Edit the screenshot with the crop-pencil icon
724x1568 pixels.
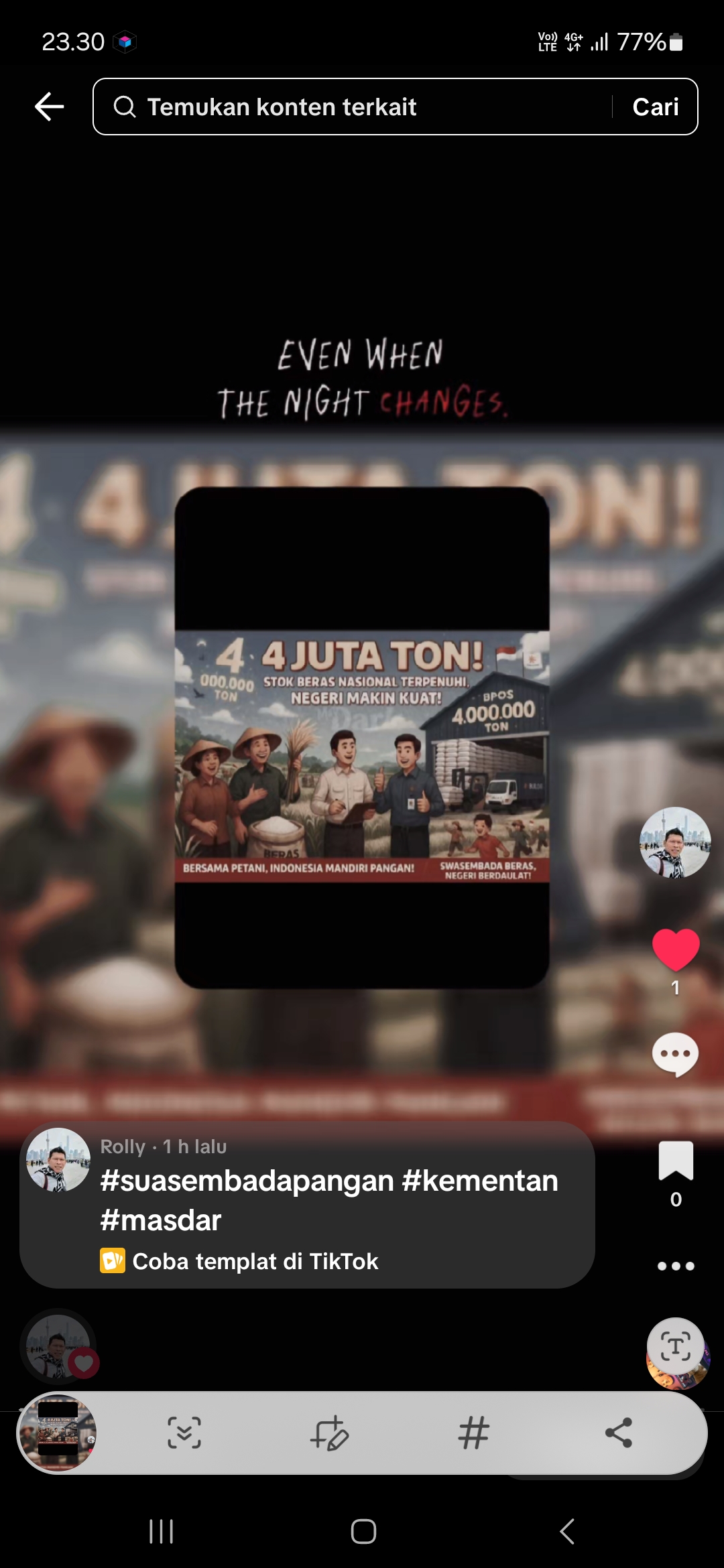point(329,1433)
